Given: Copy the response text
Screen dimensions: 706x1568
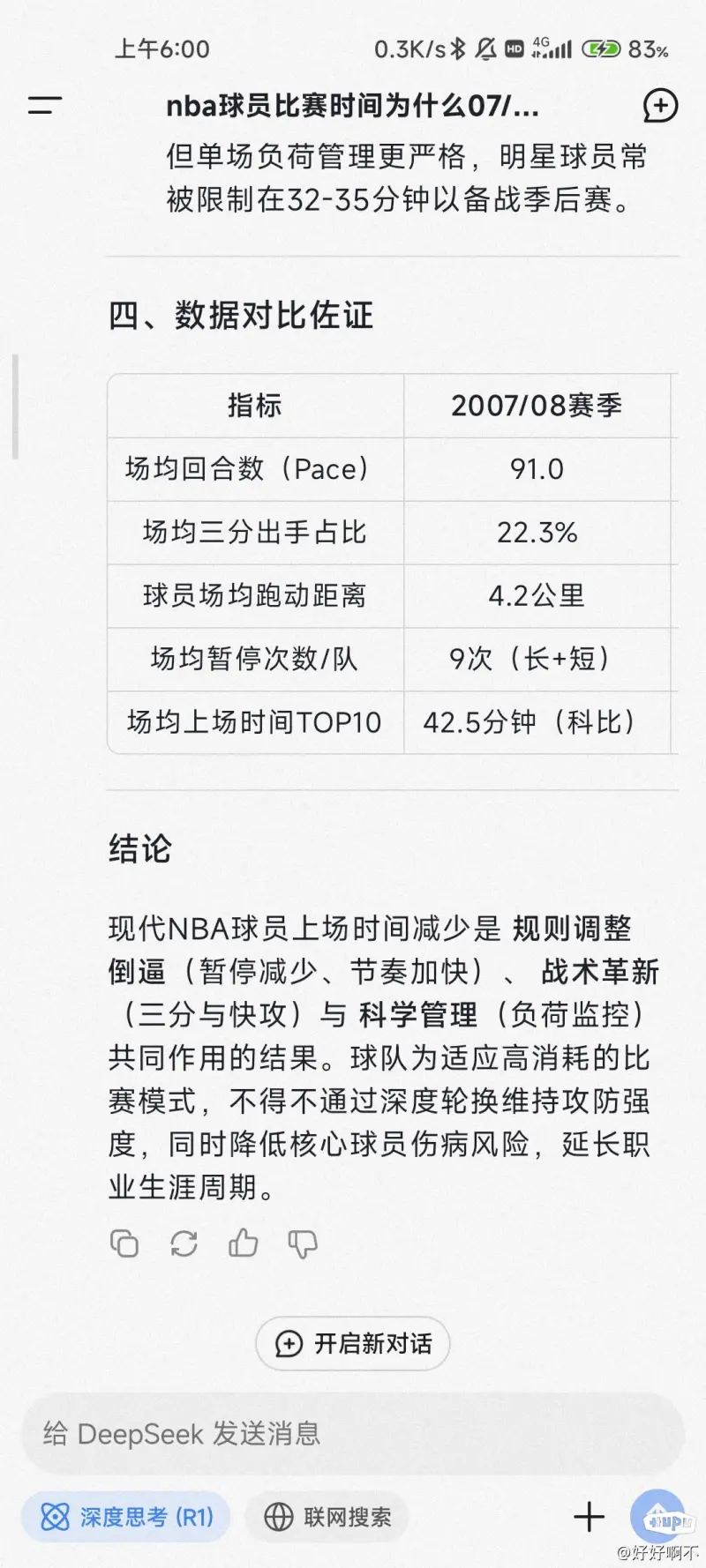Looking at the screenshot, I should coord(124,1243).
